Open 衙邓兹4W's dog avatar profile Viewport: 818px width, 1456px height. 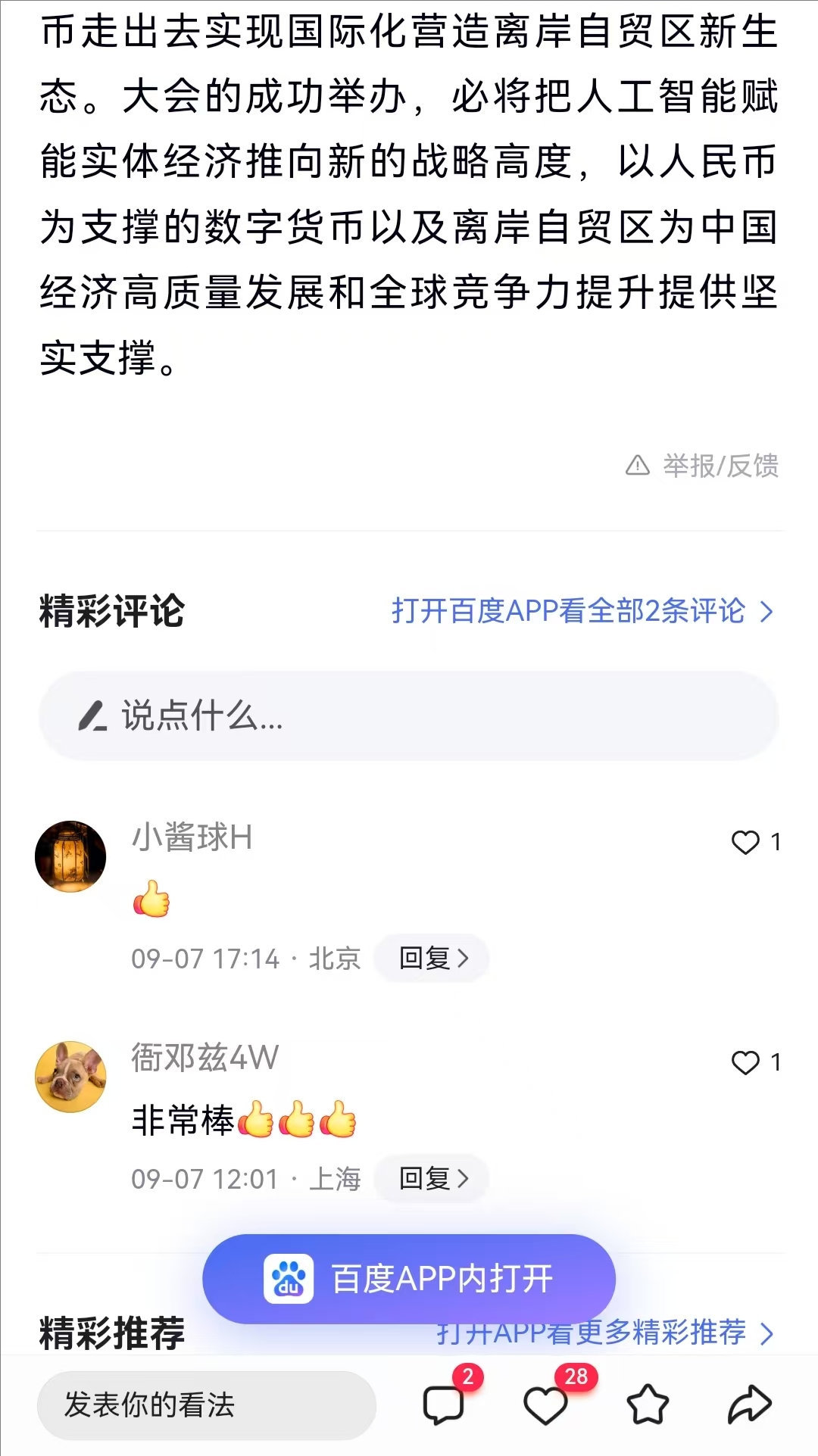click(70, 1076)
